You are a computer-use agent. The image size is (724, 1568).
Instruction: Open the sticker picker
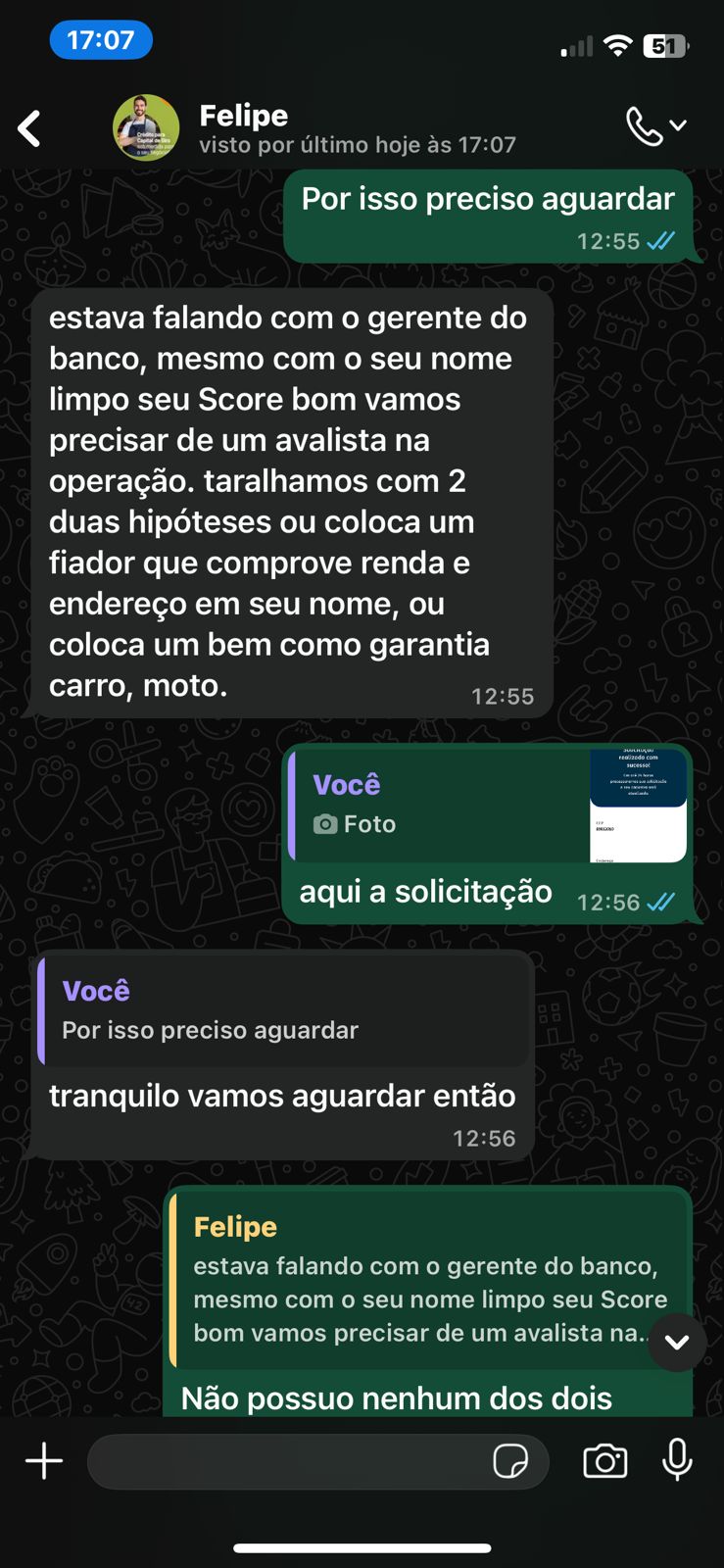click(510, 1461)
